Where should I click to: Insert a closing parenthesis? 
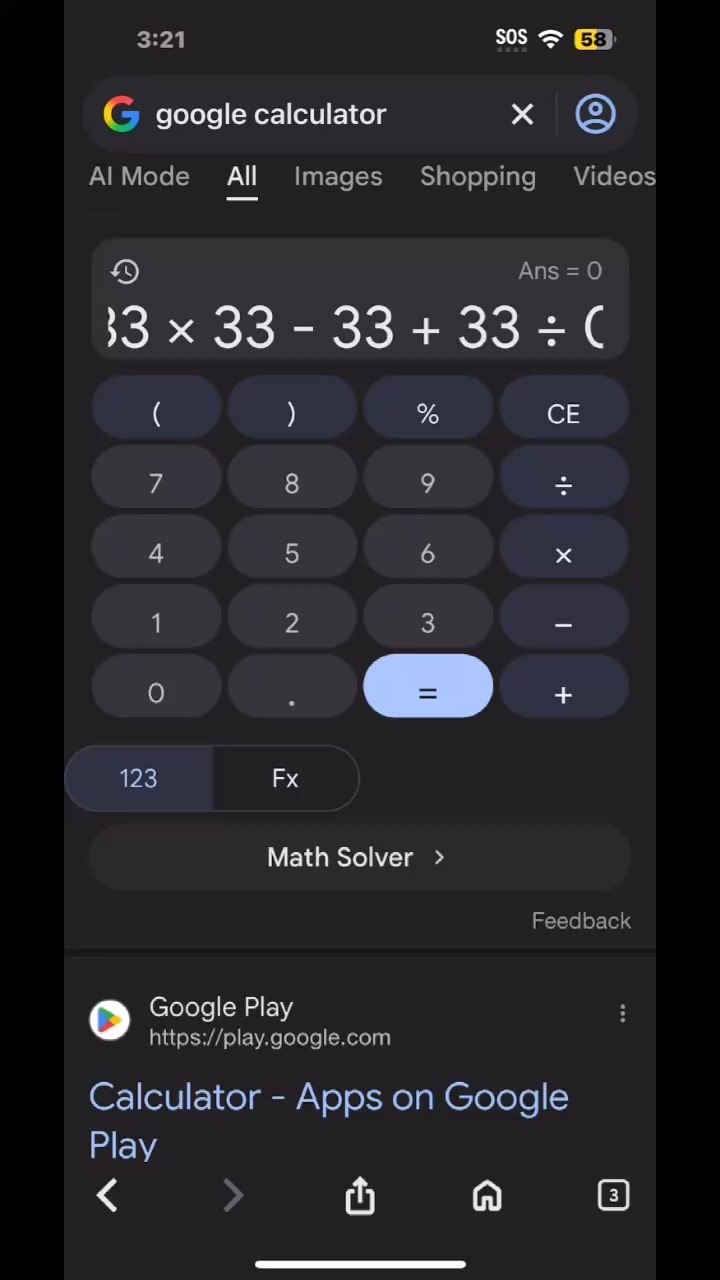291,414
